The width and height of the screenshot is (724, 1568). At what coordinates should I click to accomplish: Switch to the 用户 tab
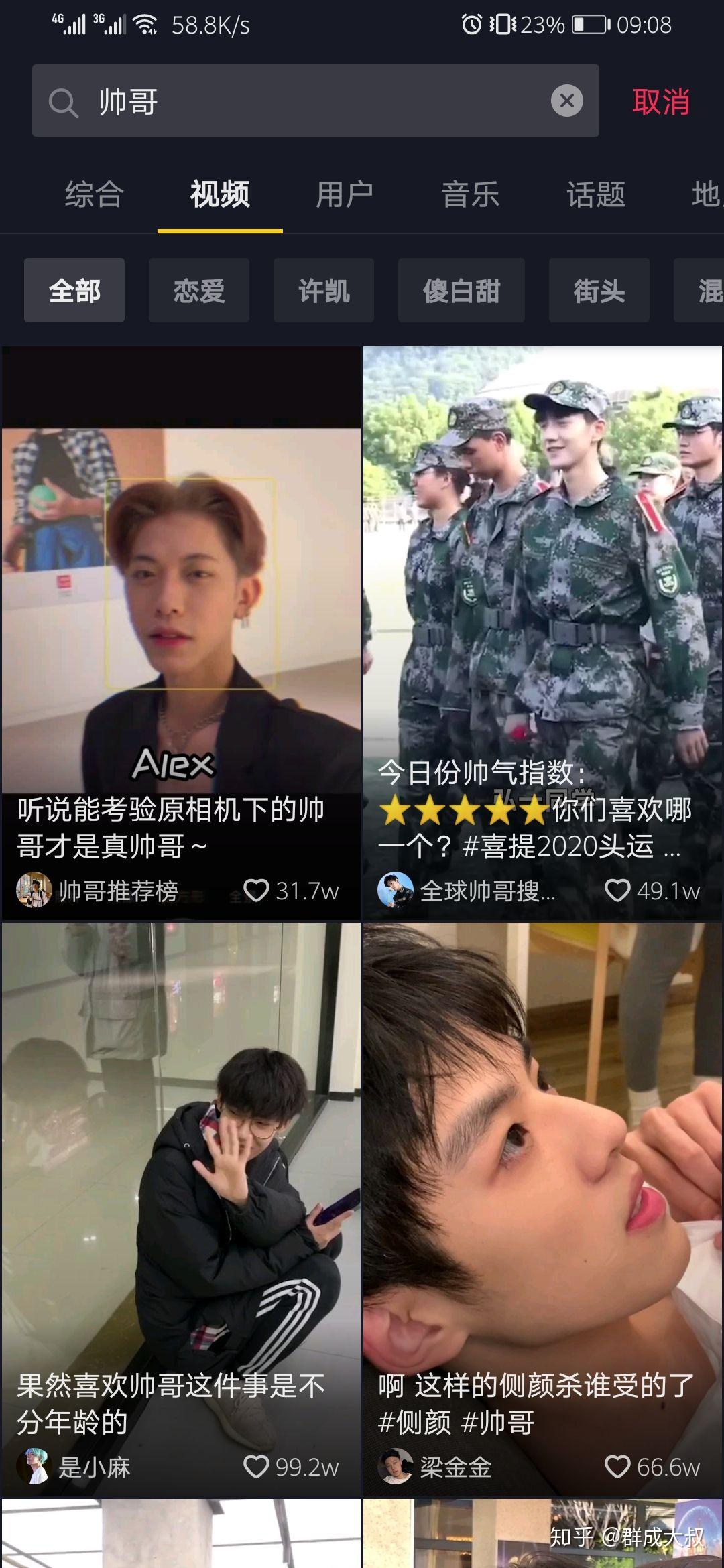pos(345,195)
